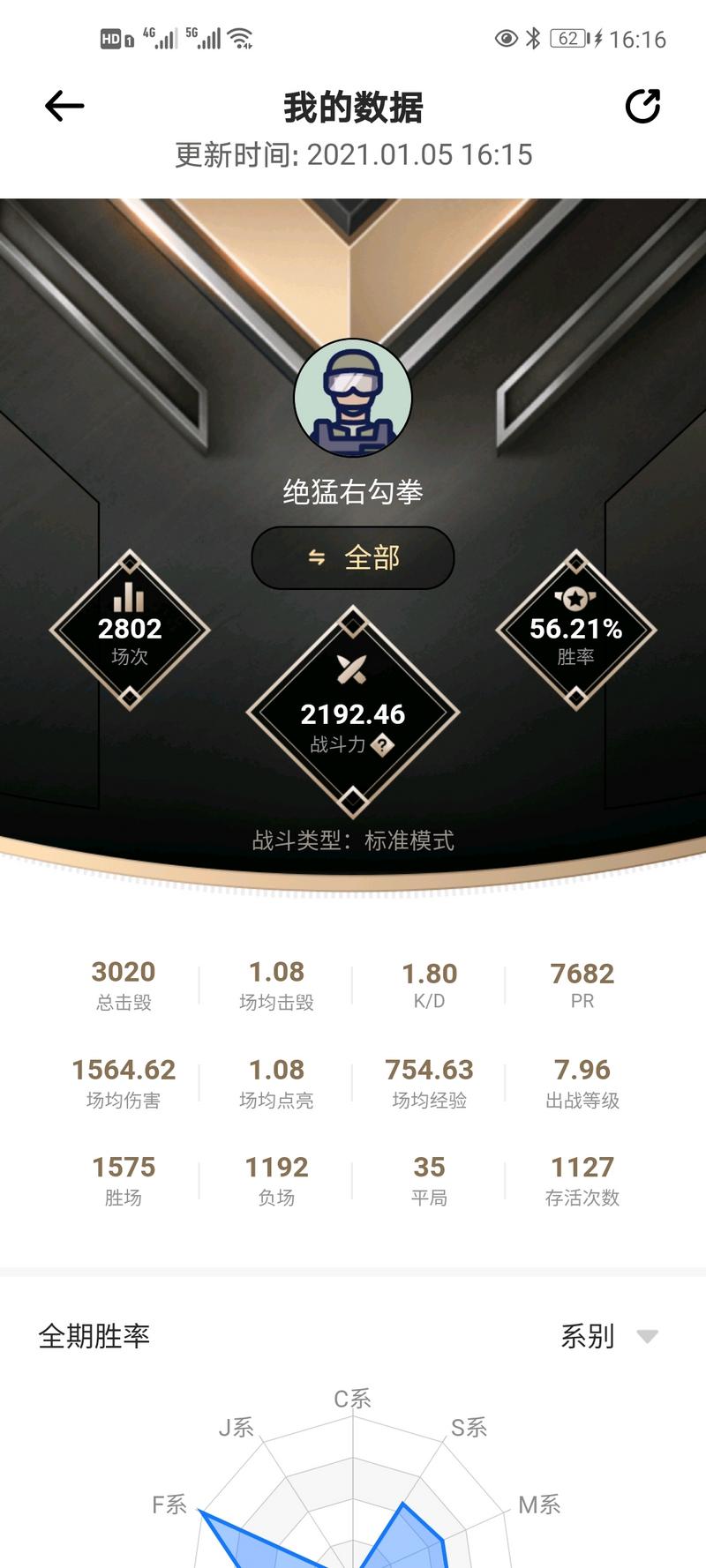Expand the 系别 dropdown
This screenshot has height=1568, width=706.
609,1336
